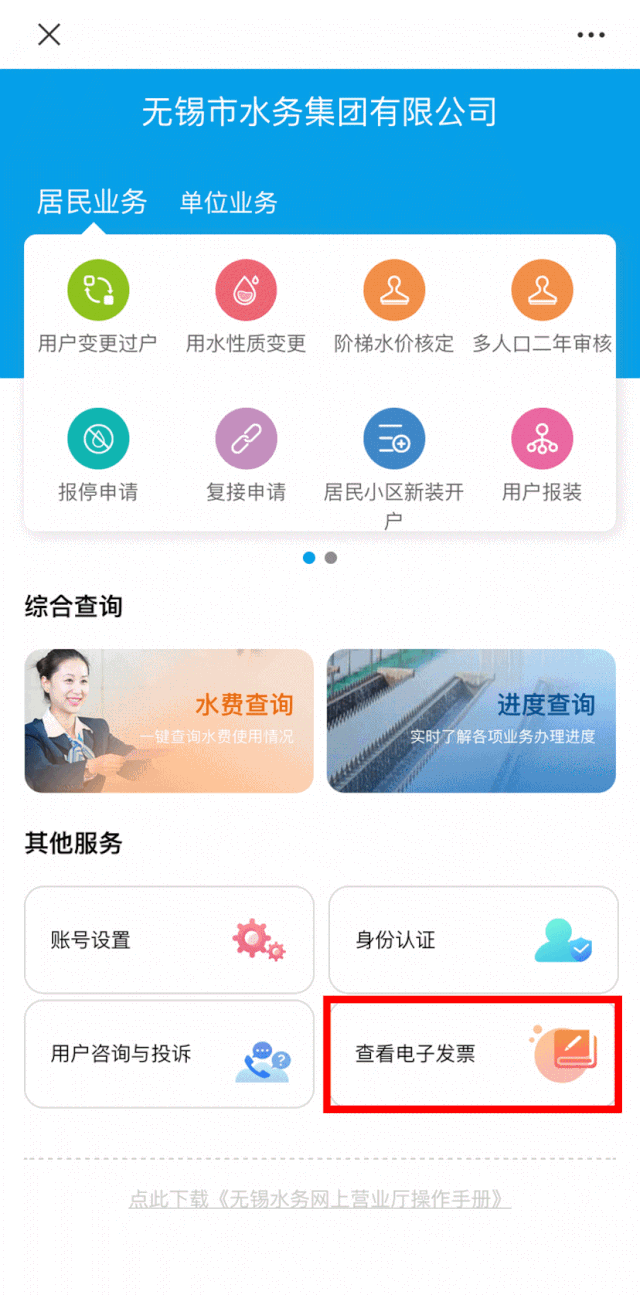Switch to the 单位业务 tab
The width and height of the screenshot is (640, 1295).
(228, 203)
